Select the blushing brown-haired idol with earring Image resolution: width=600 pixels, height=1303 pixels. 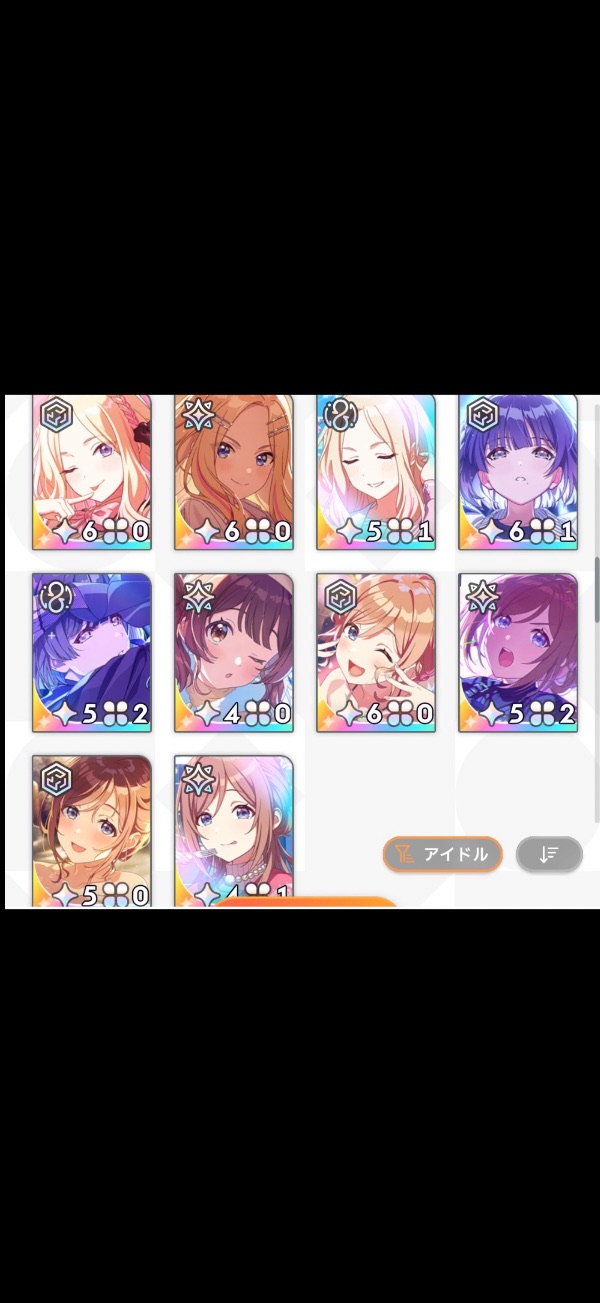pyautogui.click(x=92, y=830)
